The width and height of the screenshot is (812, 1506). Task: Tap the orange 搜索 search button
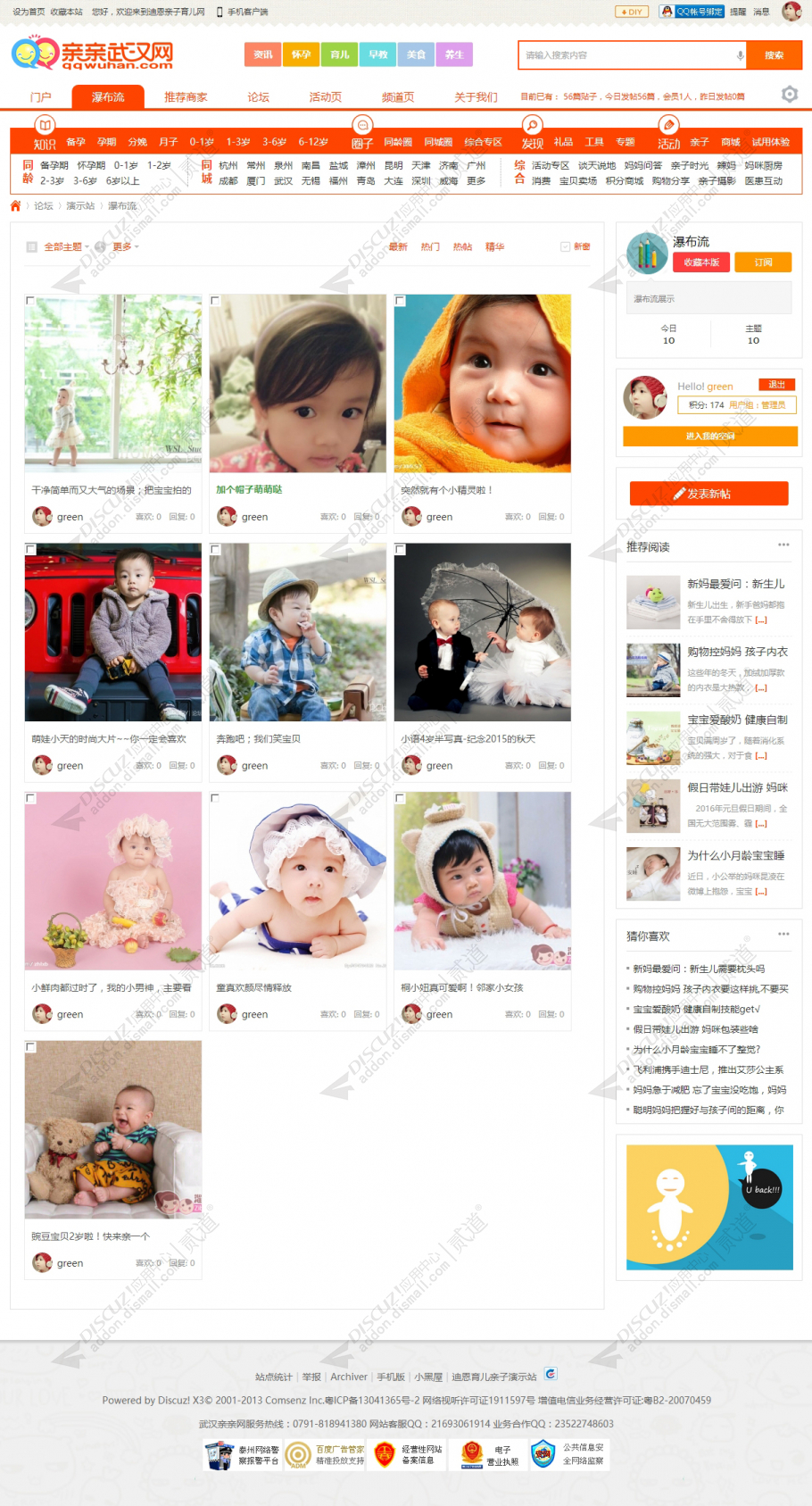[x=774, y=55]
